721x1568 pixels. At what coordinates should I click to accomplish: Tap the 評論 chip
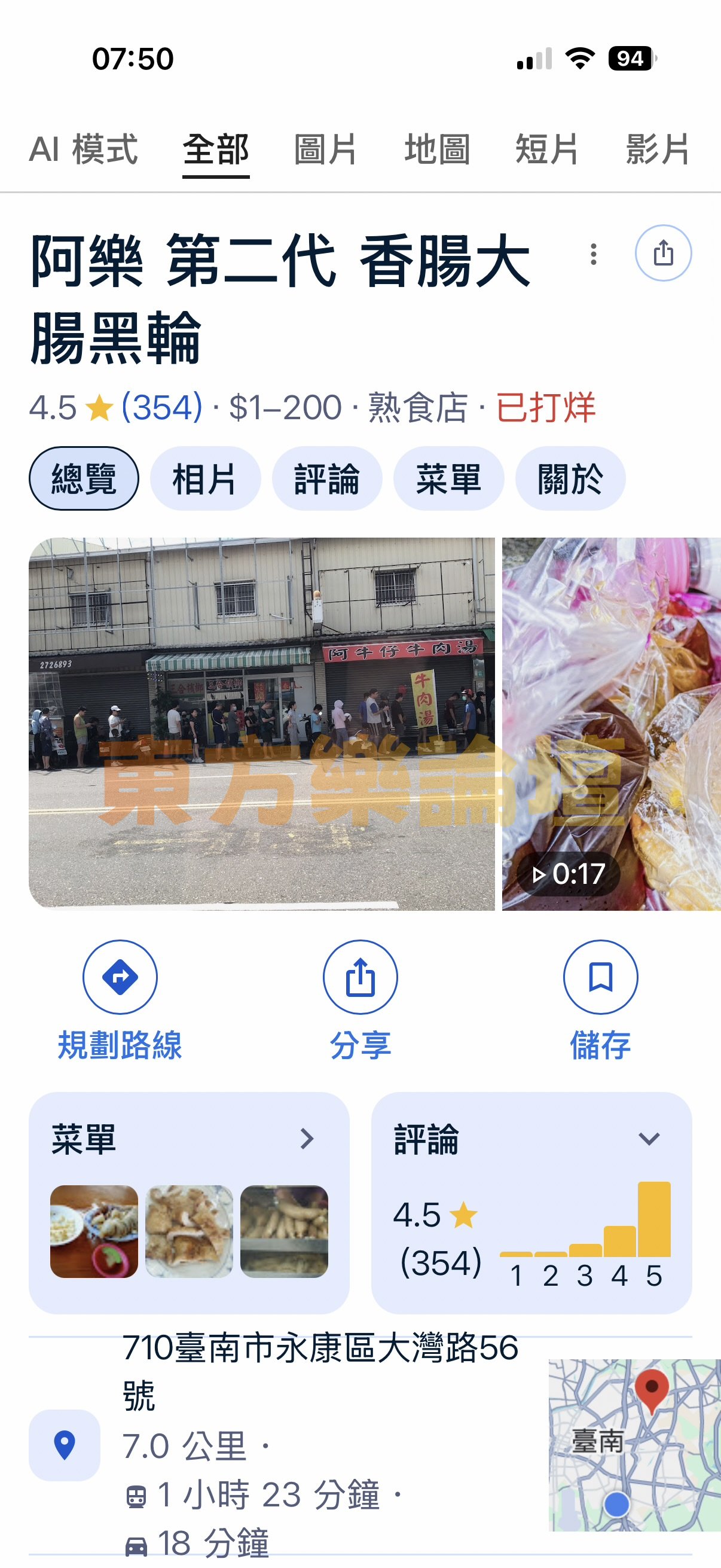pos(327,478)
